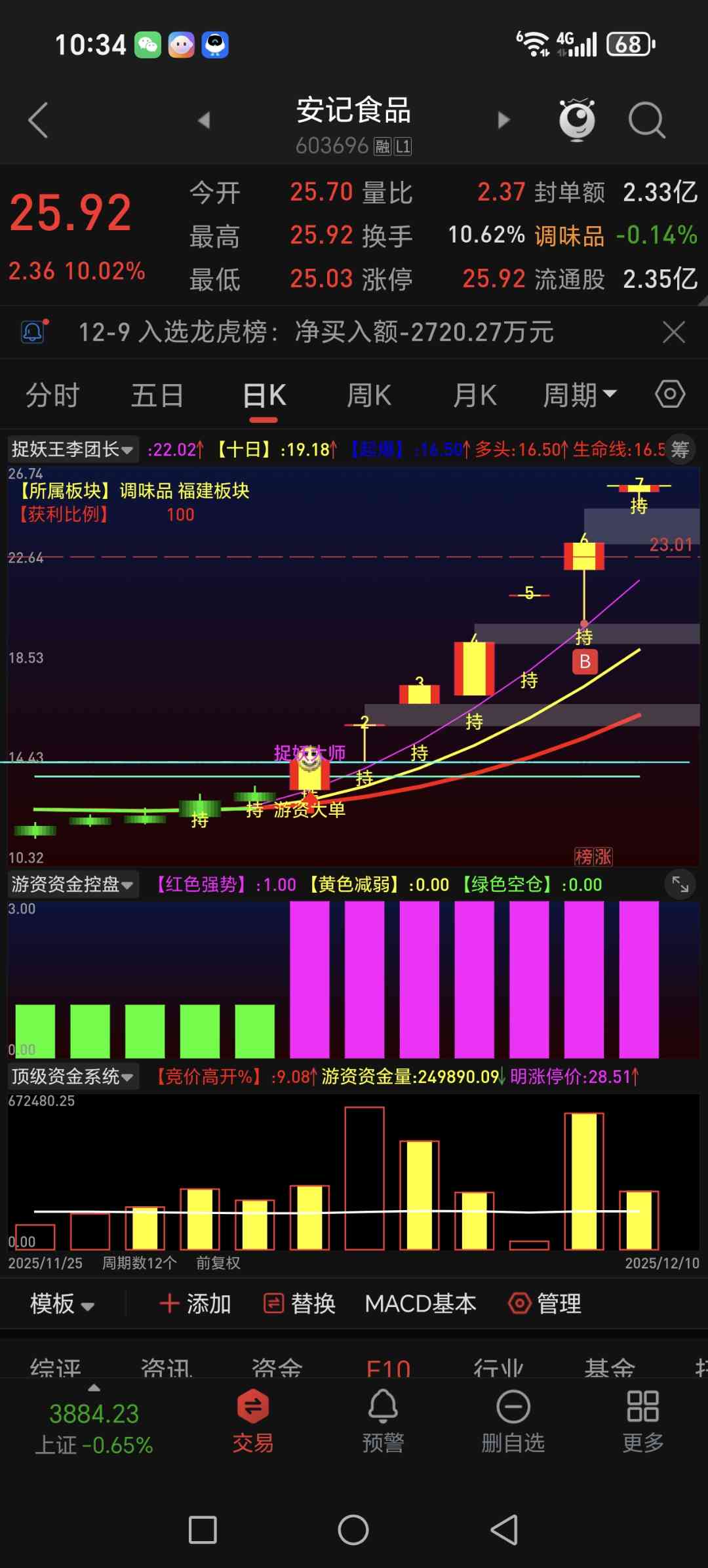Image resolution: width=708 pixels, height=1568 pixels.
Task: Expand the sub-chart to fullscreen
Action: pos(680,885)
